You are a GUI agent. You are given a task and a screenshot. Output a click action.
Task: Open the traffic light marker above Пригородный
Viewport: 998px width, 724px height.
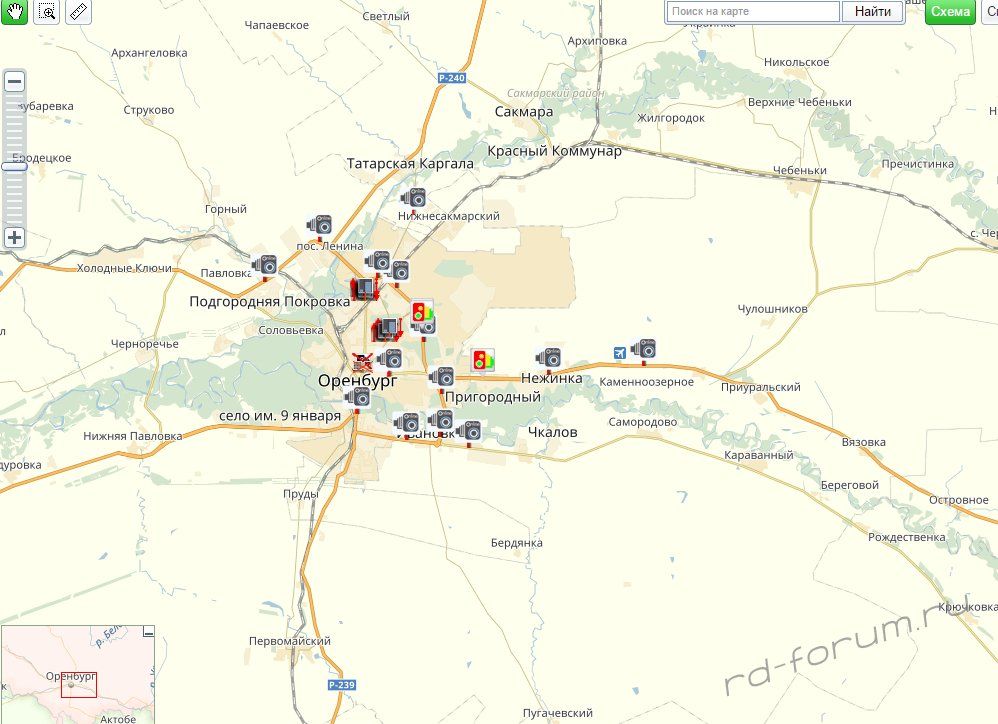pyautogui.click(x=483, y=360)
